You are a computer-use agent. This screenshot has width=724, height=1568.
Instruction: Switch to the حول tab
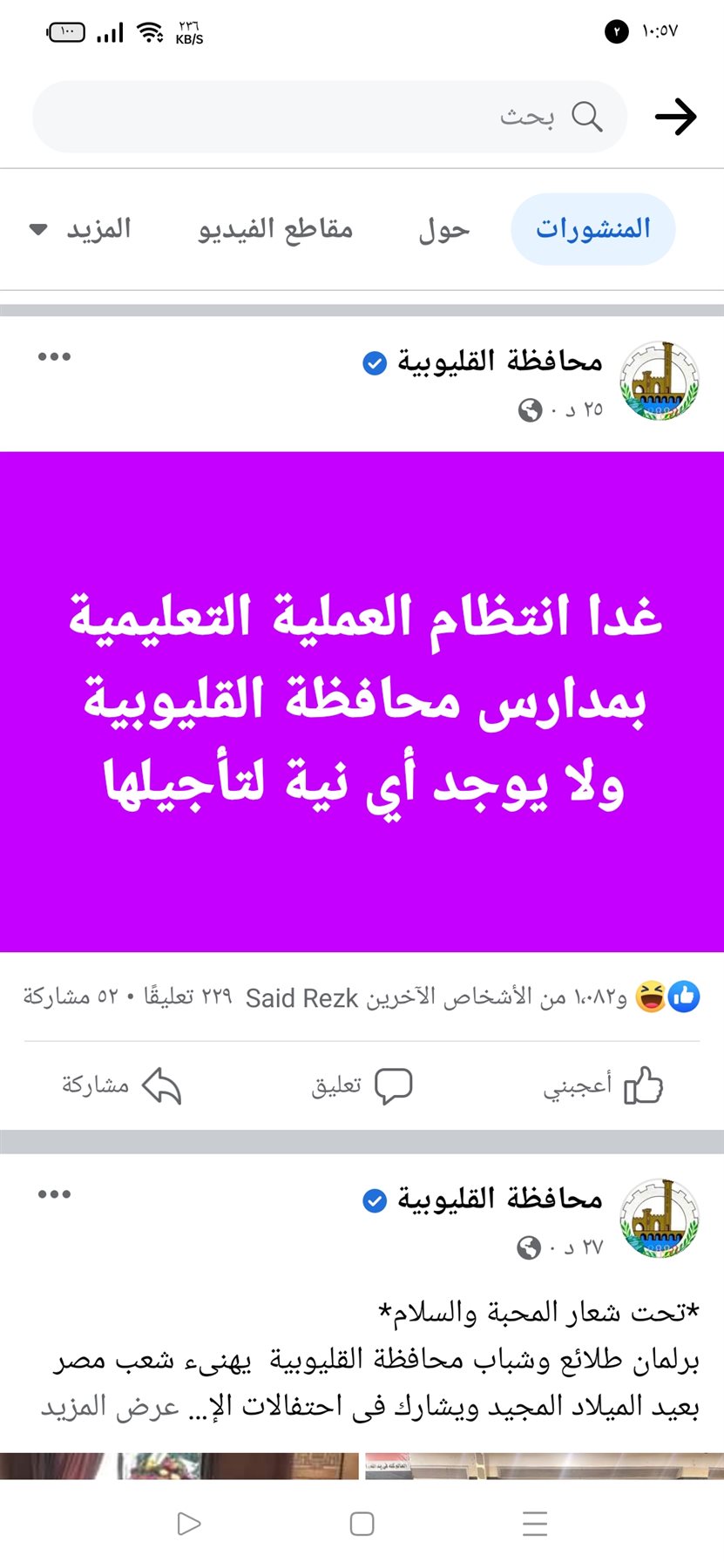coord(443,230)
